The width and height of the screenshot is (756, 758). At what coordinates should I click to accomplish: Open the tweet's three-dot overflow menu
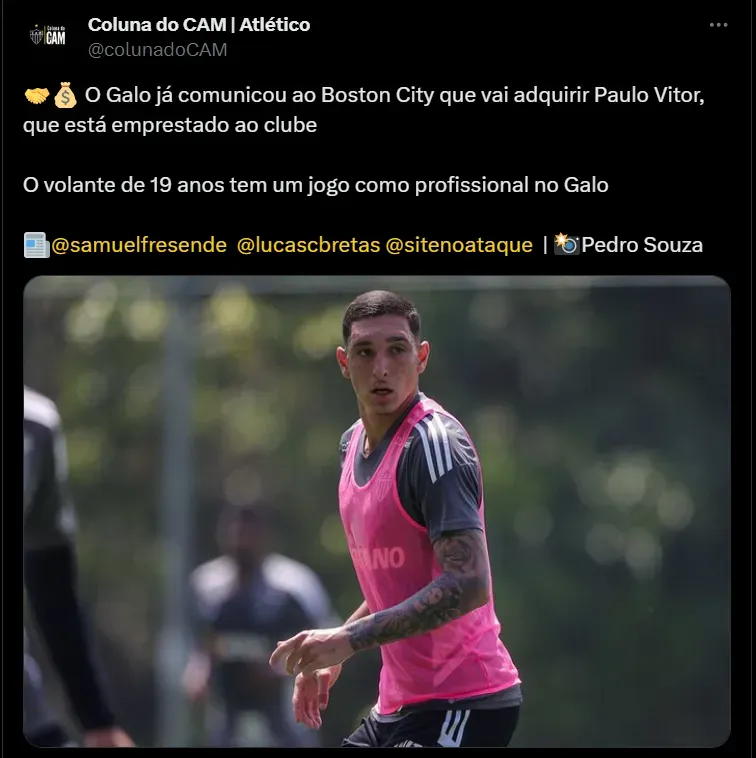point(718,25)
